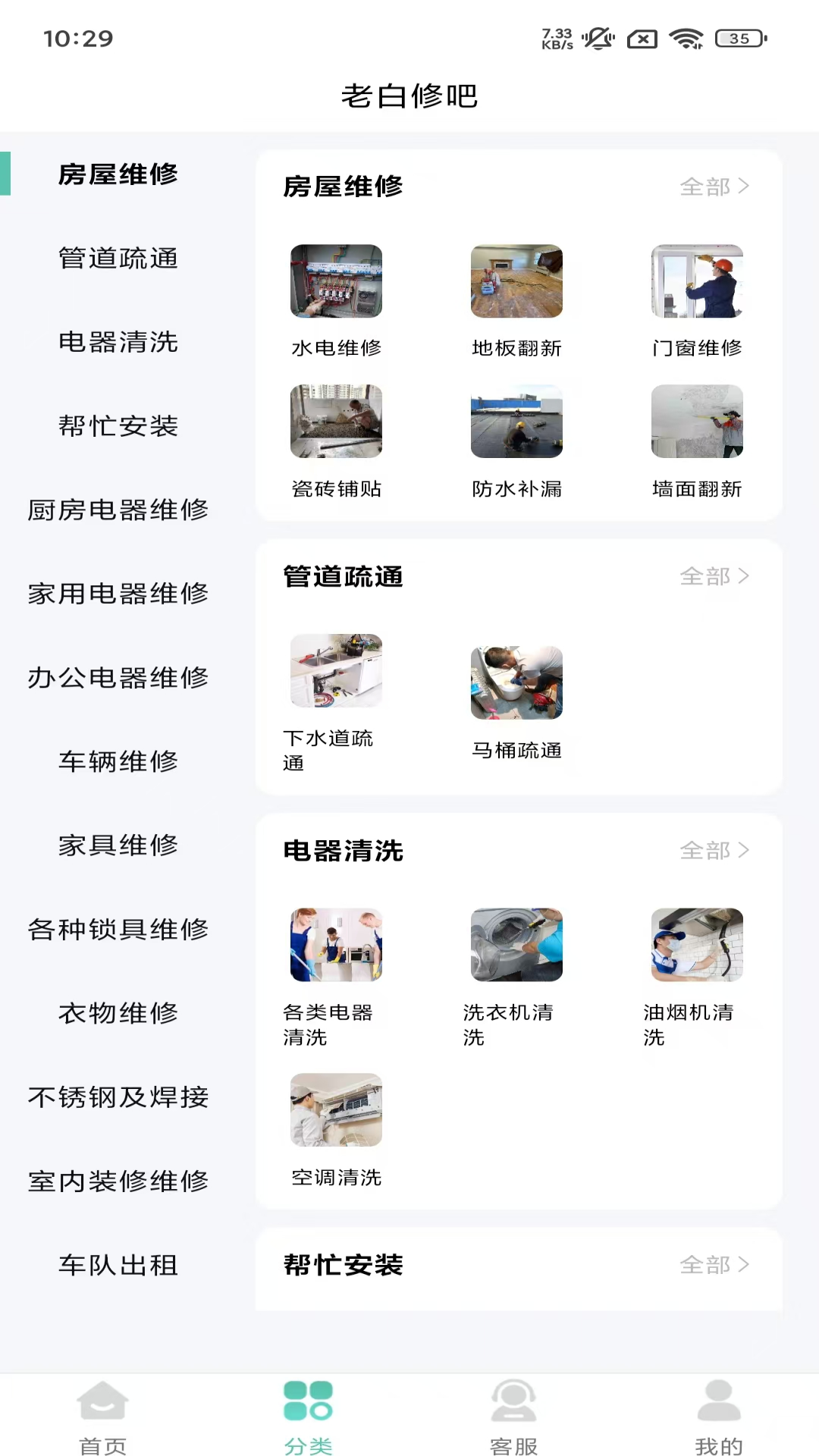Expand 全部 for 帮忙安装 section
The width and height of the screenshot is (819, 1456).
point(714,1264)
